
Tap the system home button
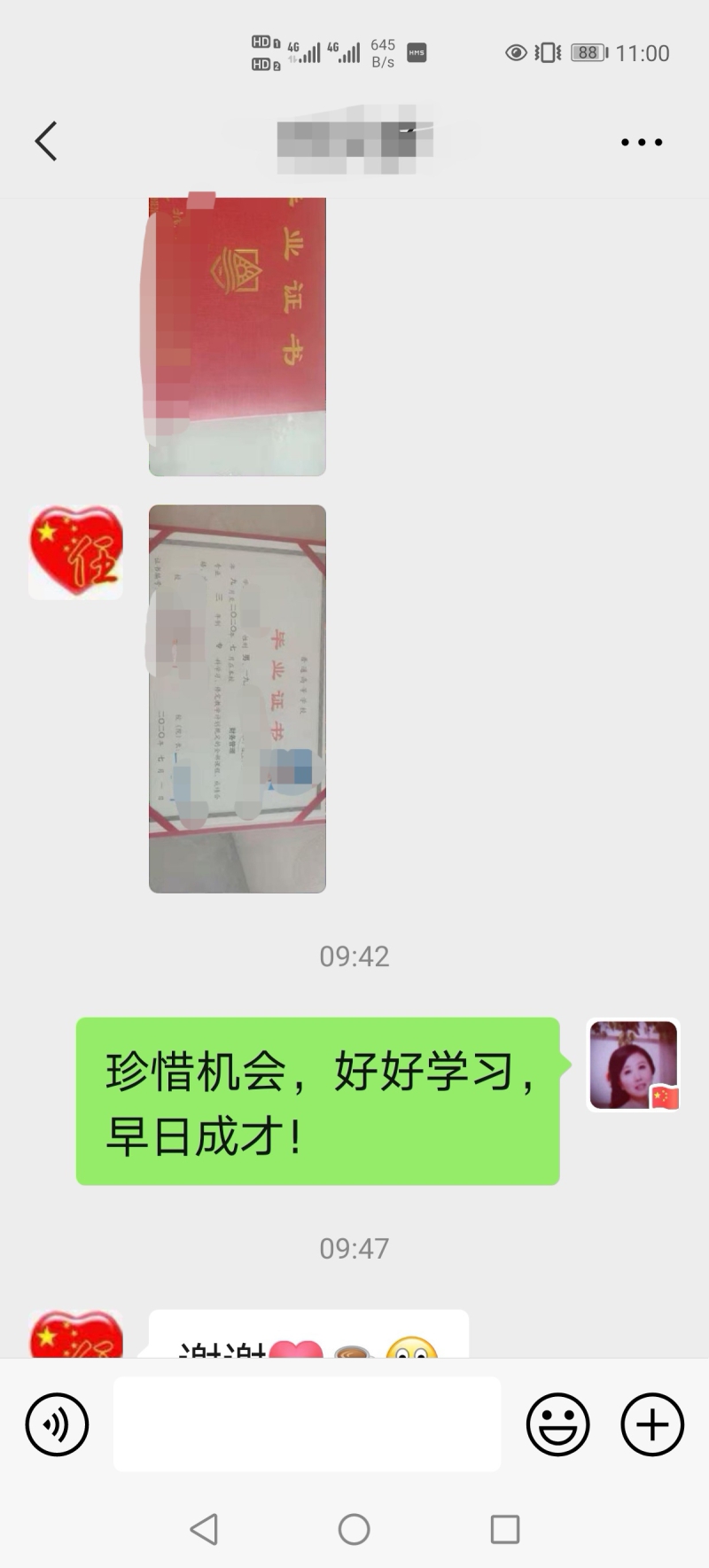click(354, 1529)
